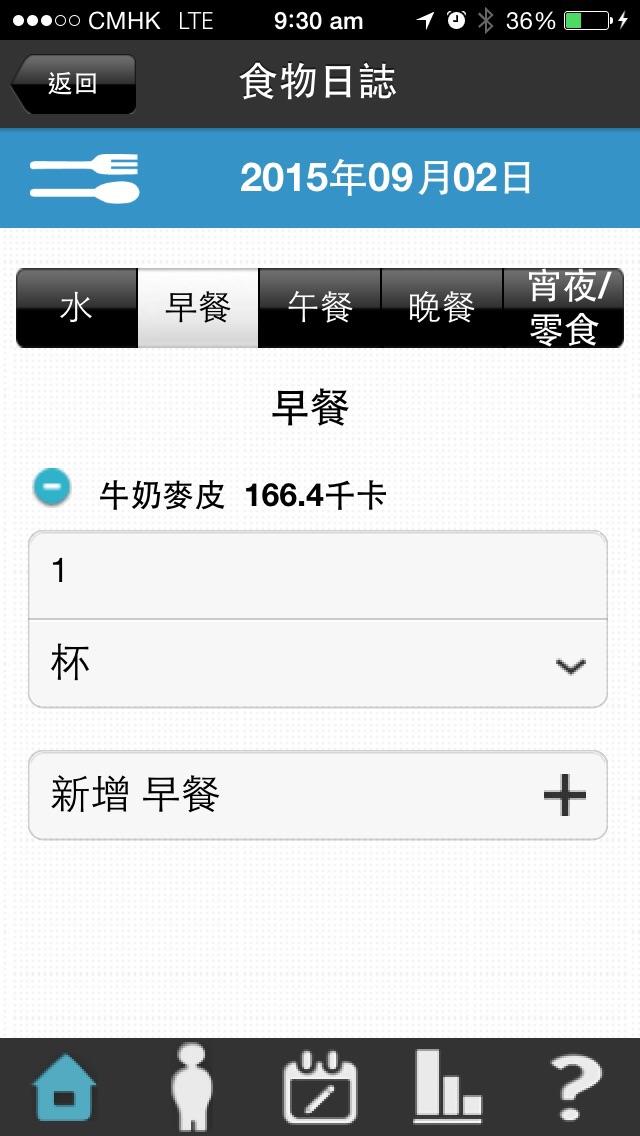The width and height of the screenshot is (640, 1136).
Task: Go to the home icon tab
Action: point(64,1088)
